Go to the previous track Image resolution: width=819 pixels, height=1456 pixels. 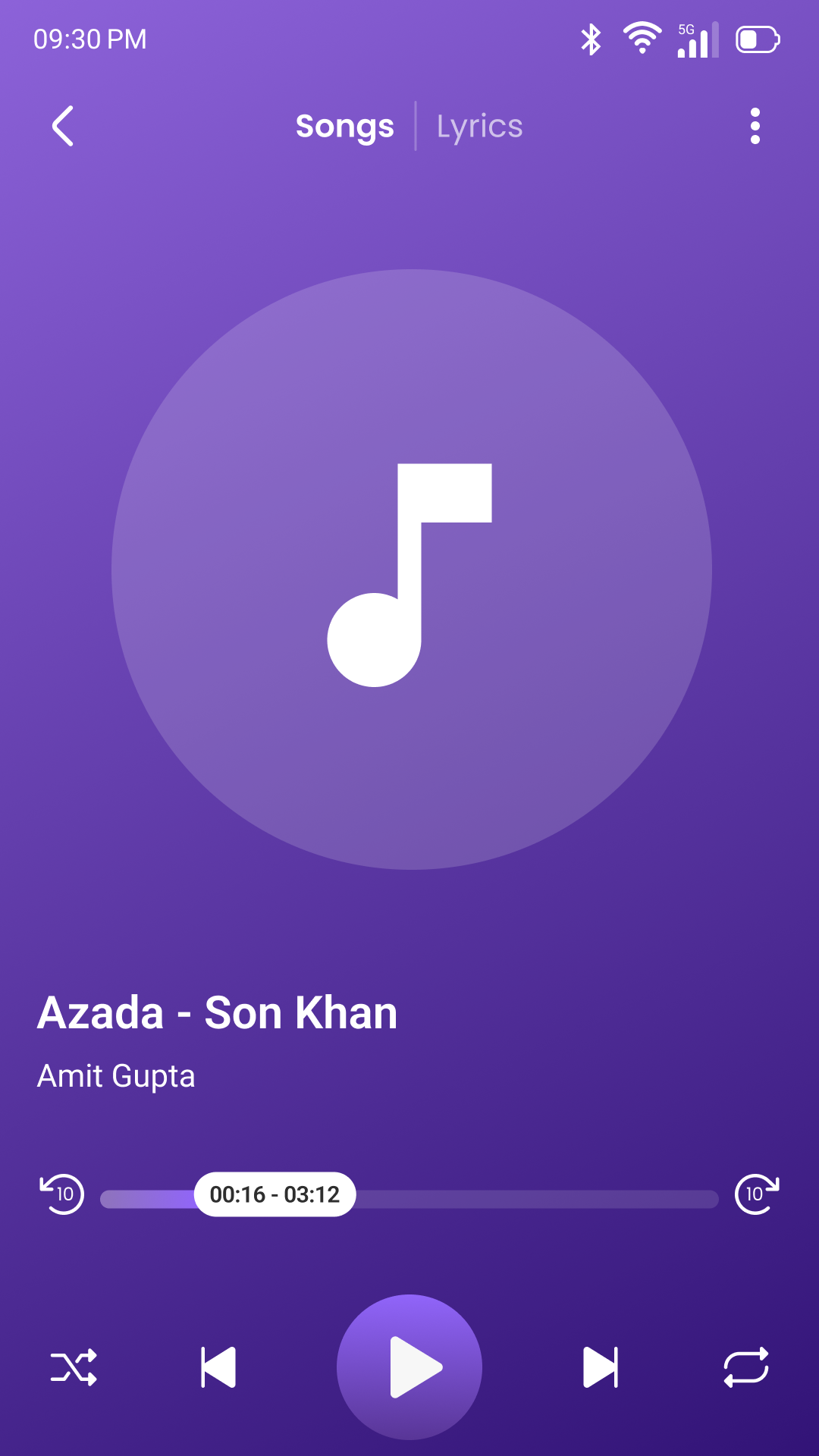[x=218, y=1367]
